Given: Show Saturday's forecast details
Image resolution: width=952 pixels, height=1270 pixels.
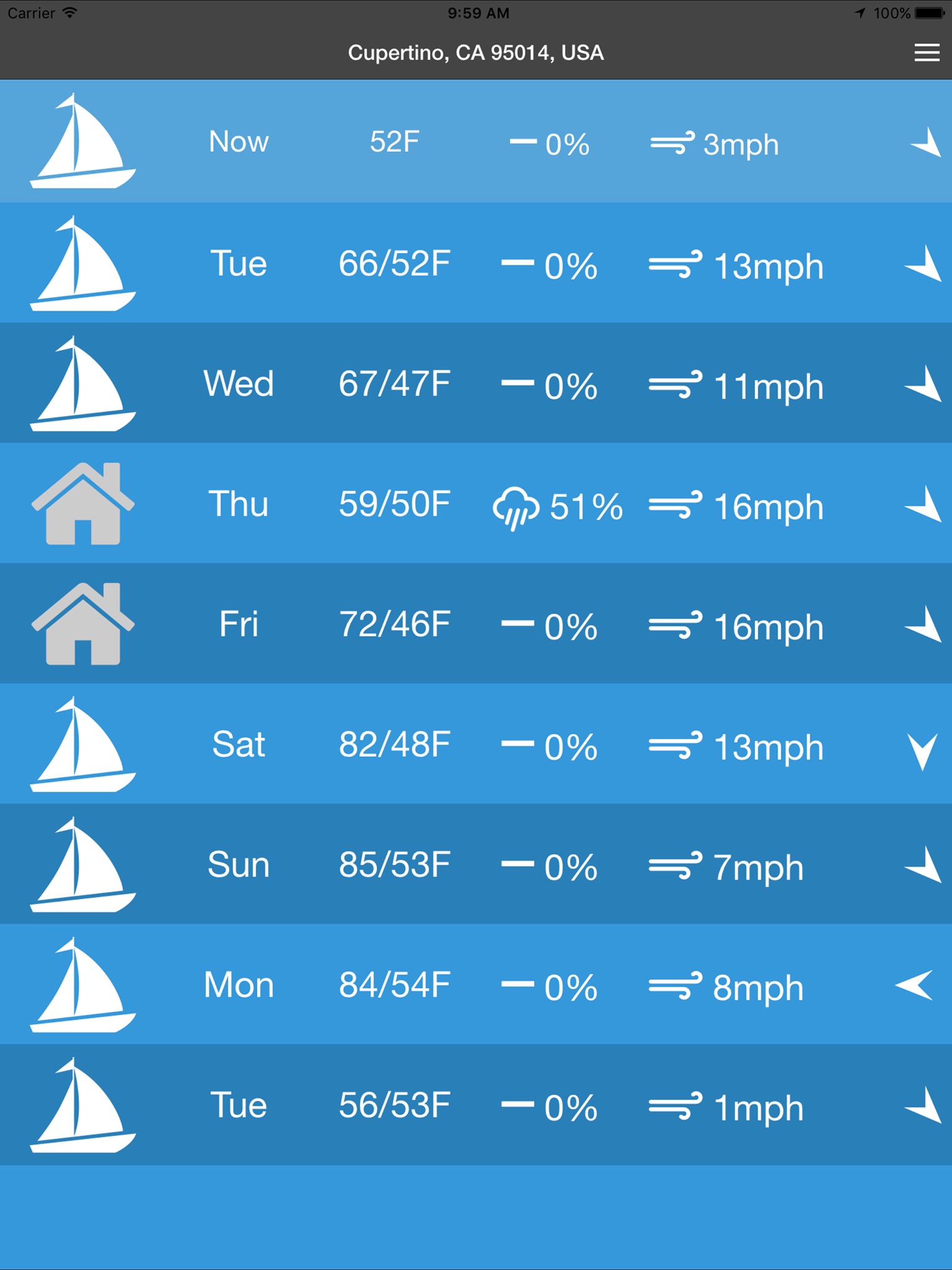Looking at the screenshot, I should point(476,744).
